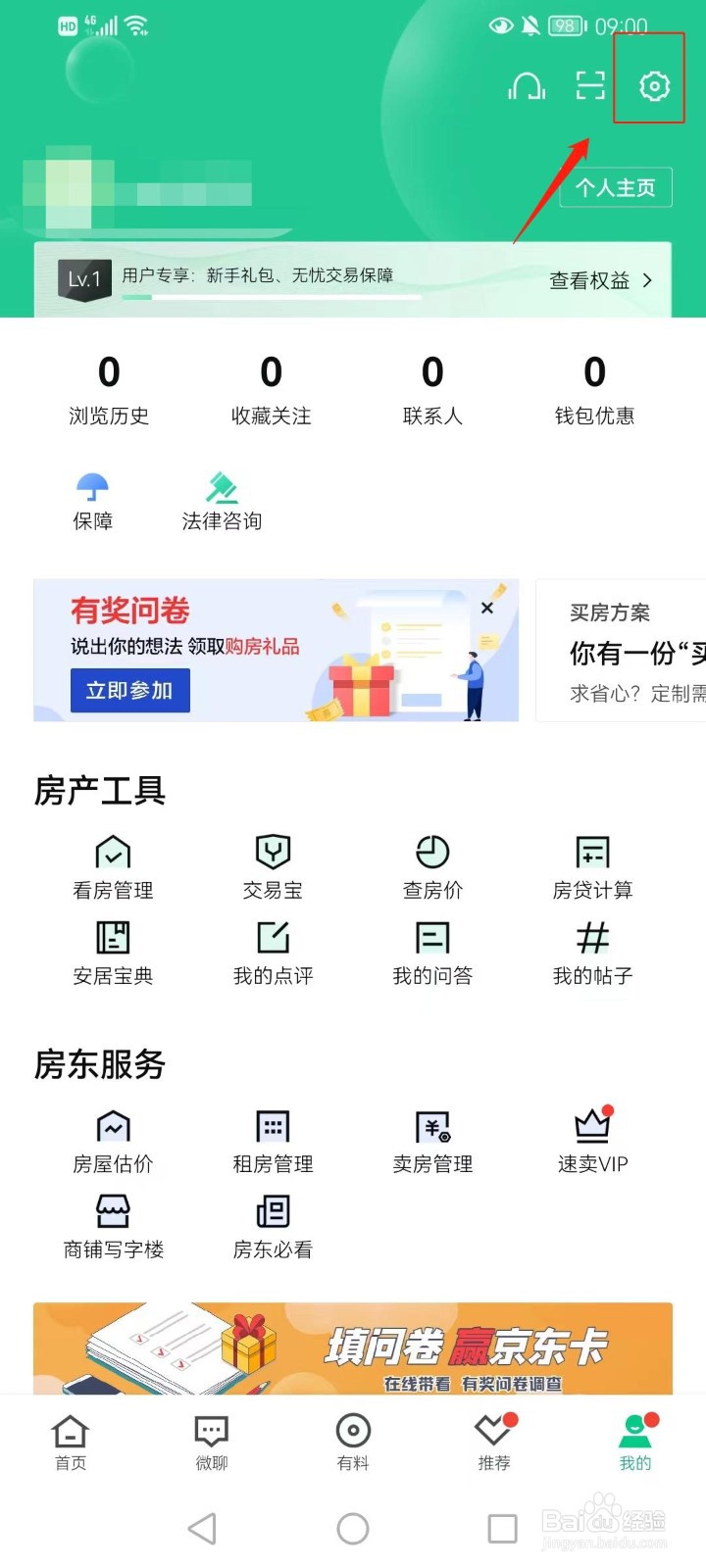Image resolution: width=706 pixels, height=1568 pixels.
Task: Open the 房贷计算 calculator icon
Action: 591,862
